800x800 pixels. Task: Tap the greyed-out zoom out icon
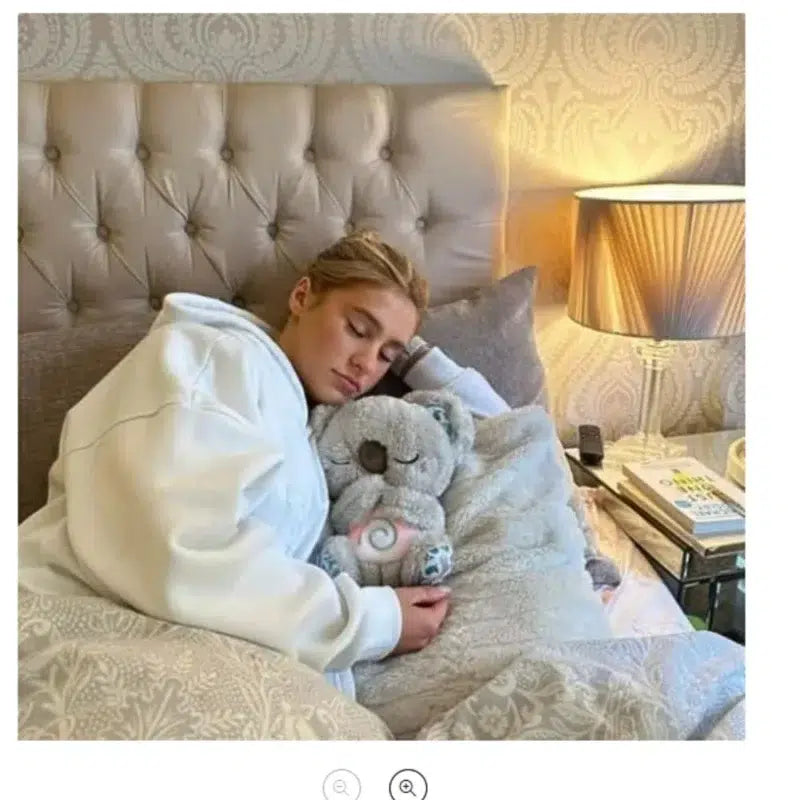[x=341, y=786]
